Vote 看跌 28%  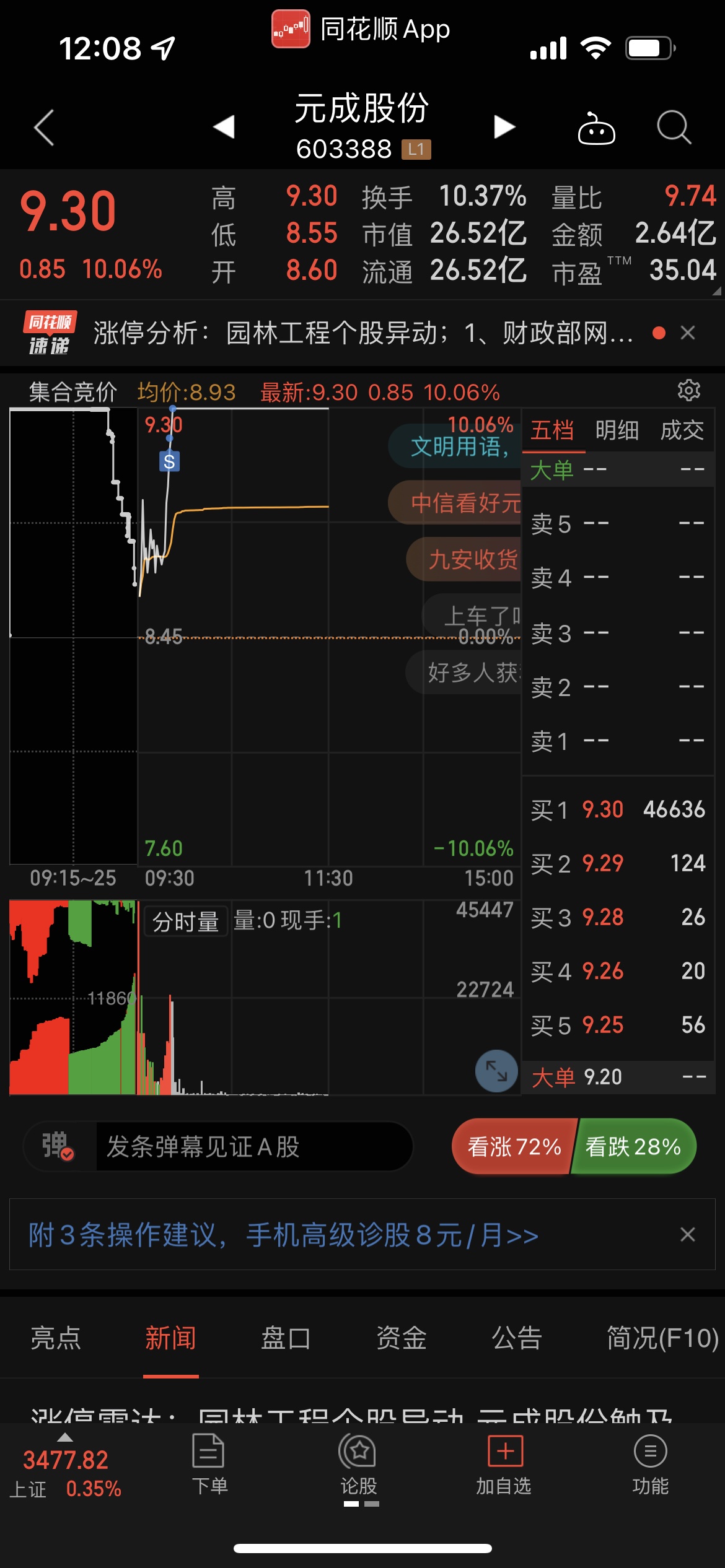[633, 1146]
